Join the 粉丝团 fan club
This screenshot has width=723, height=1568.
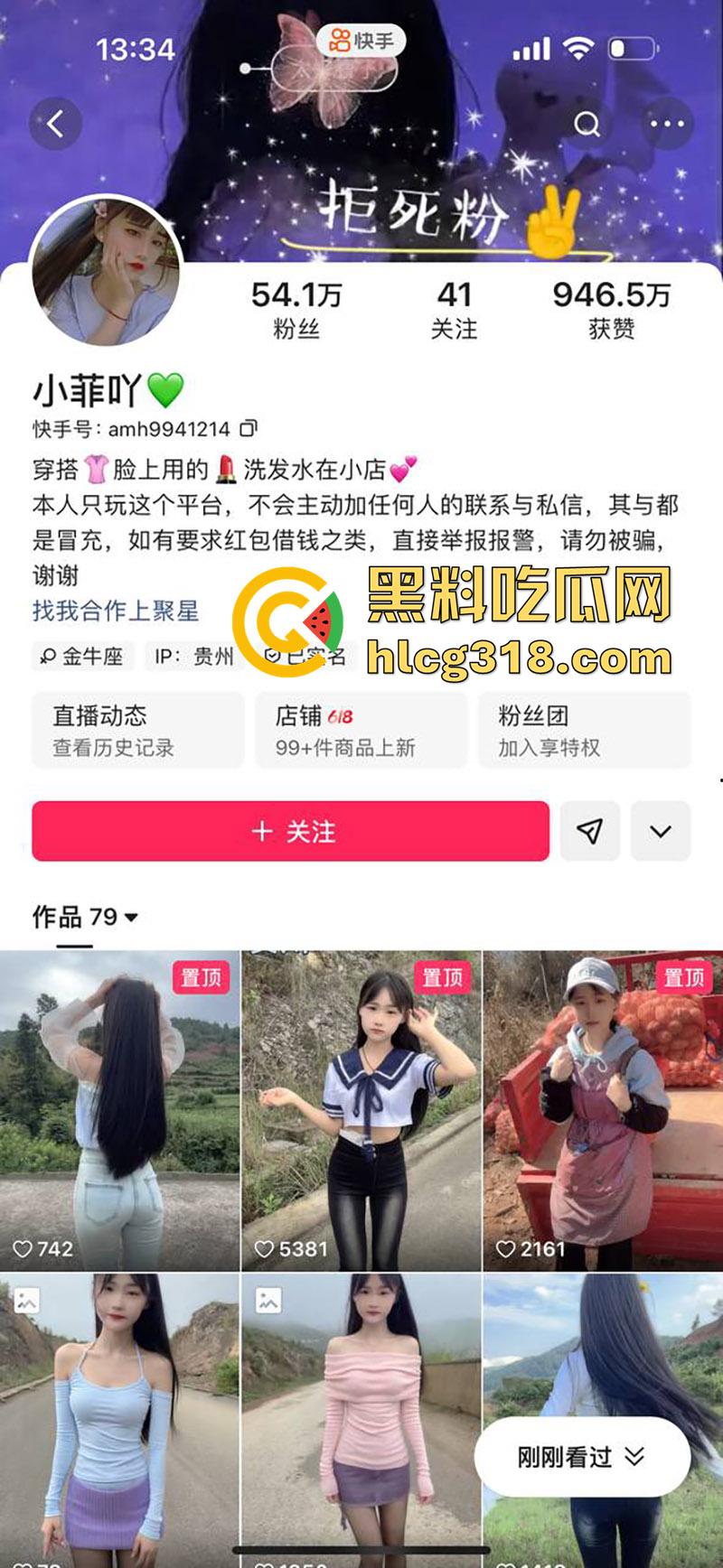click(584, 731)
